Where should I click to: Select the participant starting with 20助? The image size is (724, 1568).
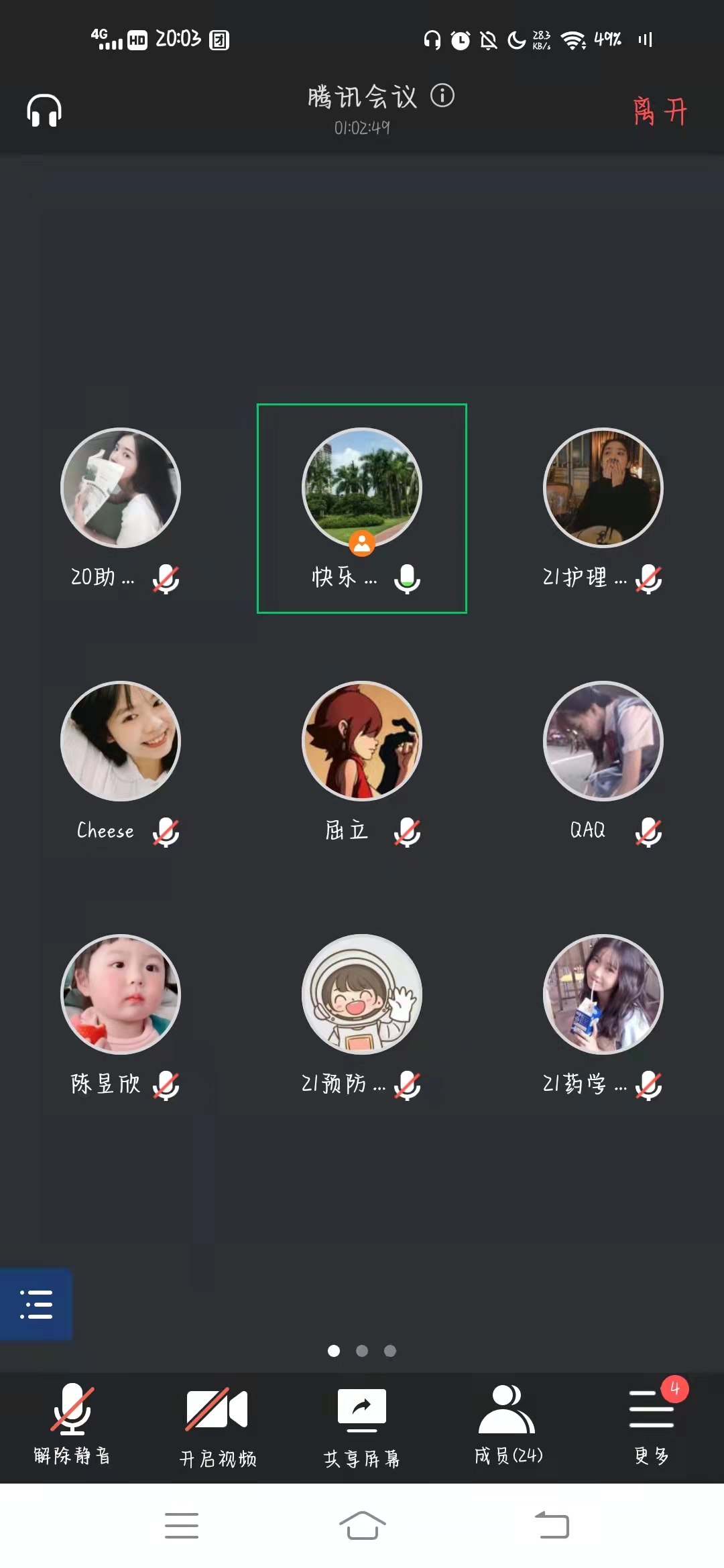[121, 488]
